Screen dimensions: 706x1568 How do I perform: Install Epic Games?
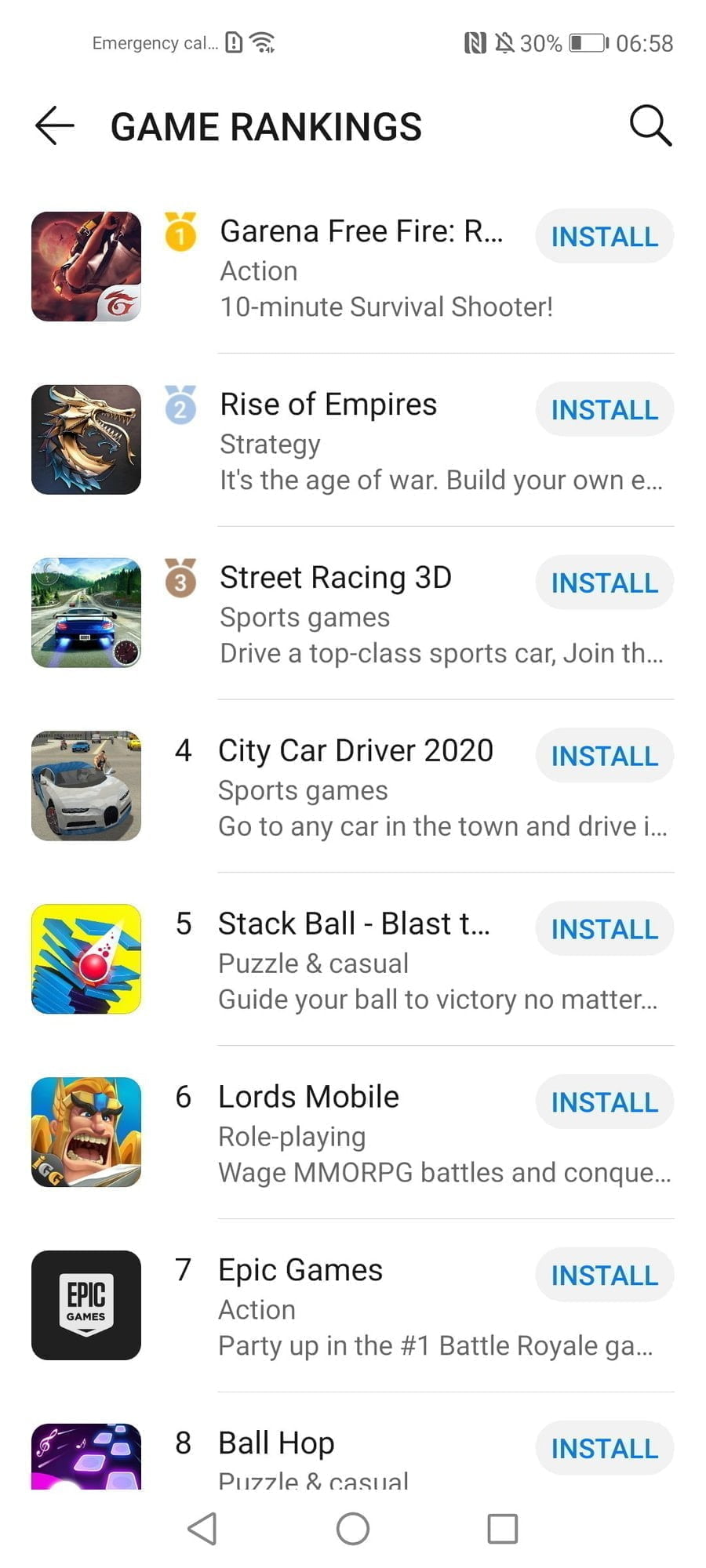click(604, 1276)
